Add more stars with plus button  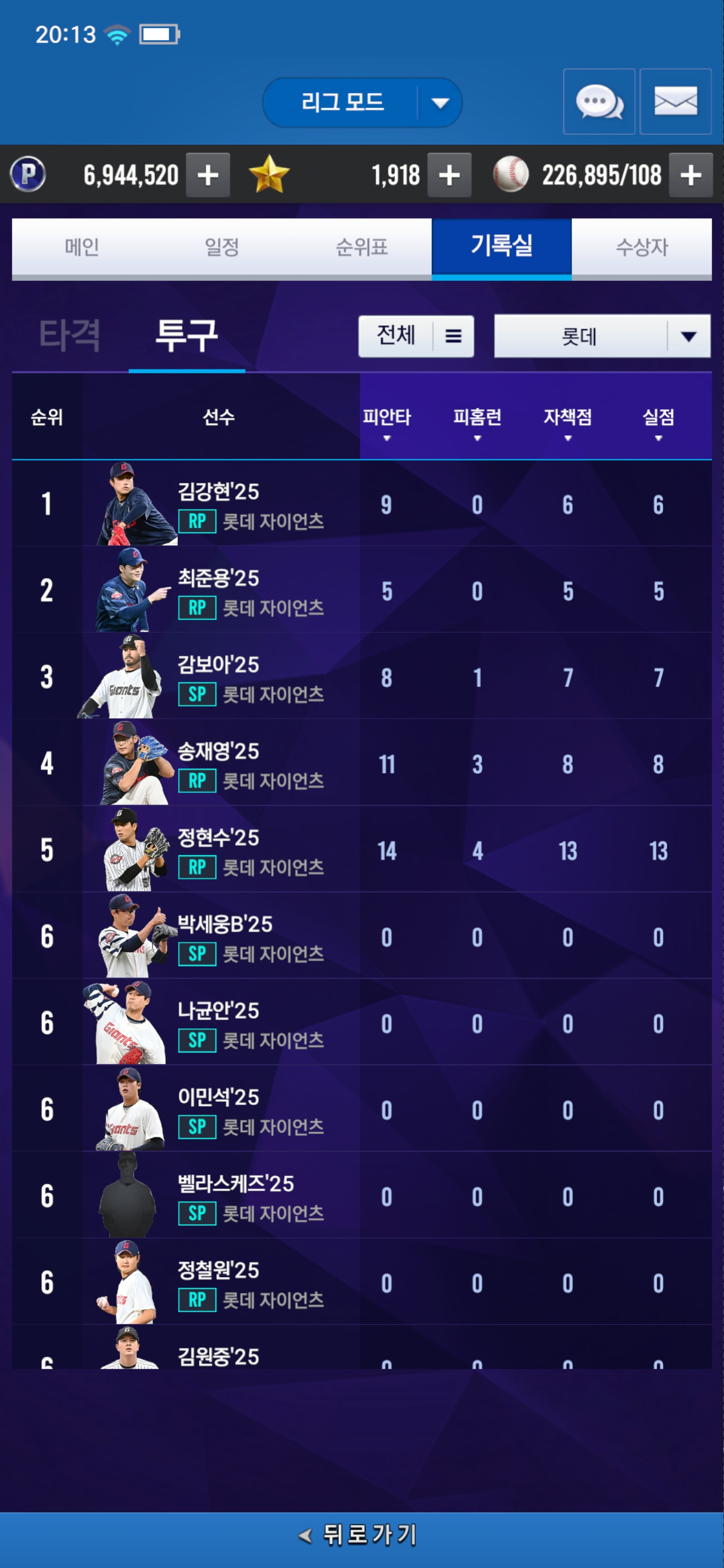pos(449,175)
